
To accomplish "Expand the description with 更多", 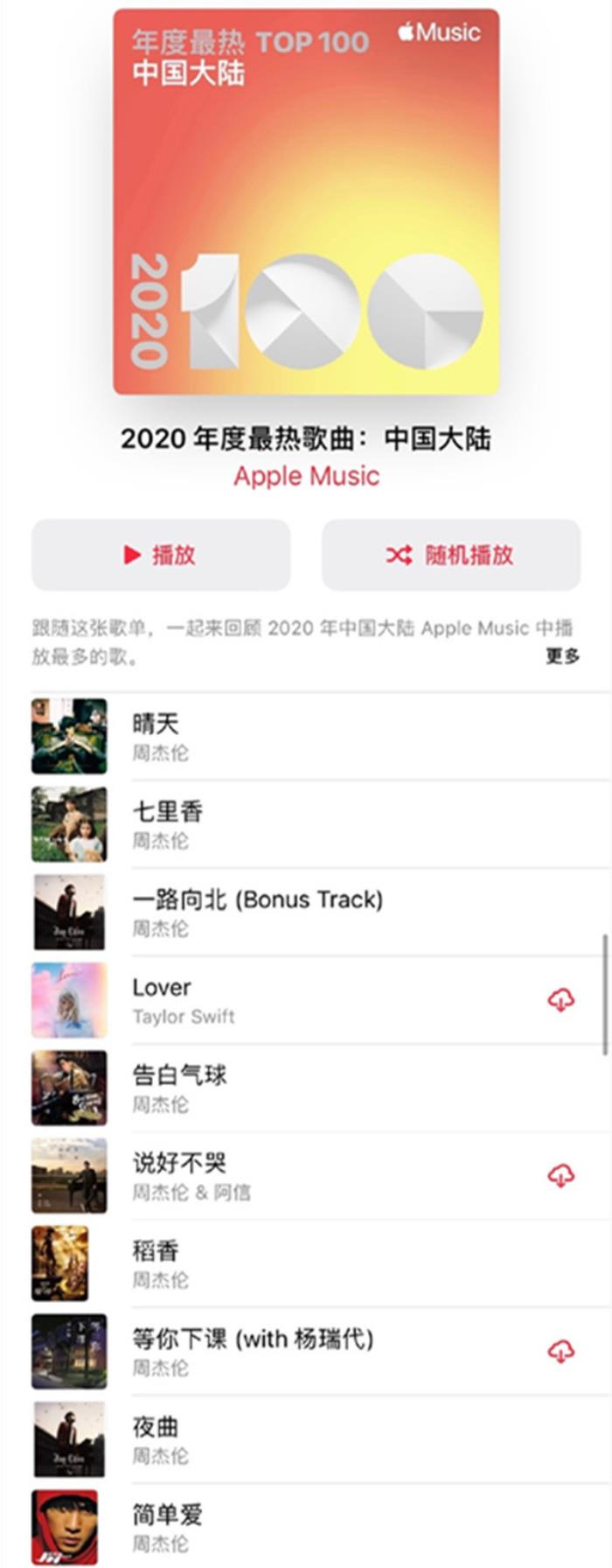I will [562, 656].
